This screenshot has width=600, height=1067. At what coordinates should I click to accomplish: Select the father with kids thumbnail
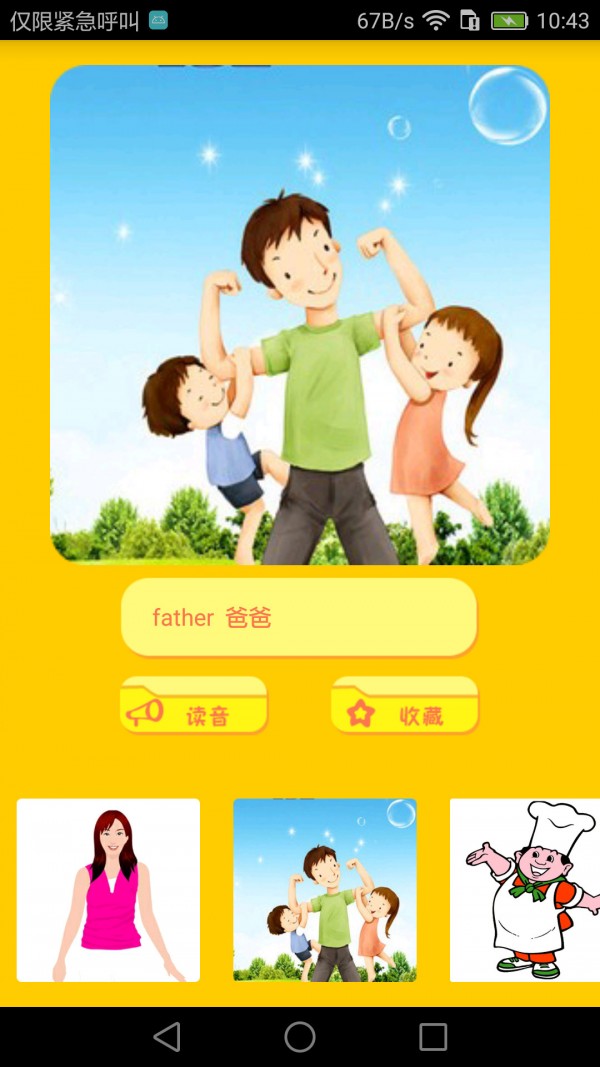[325, 890]
